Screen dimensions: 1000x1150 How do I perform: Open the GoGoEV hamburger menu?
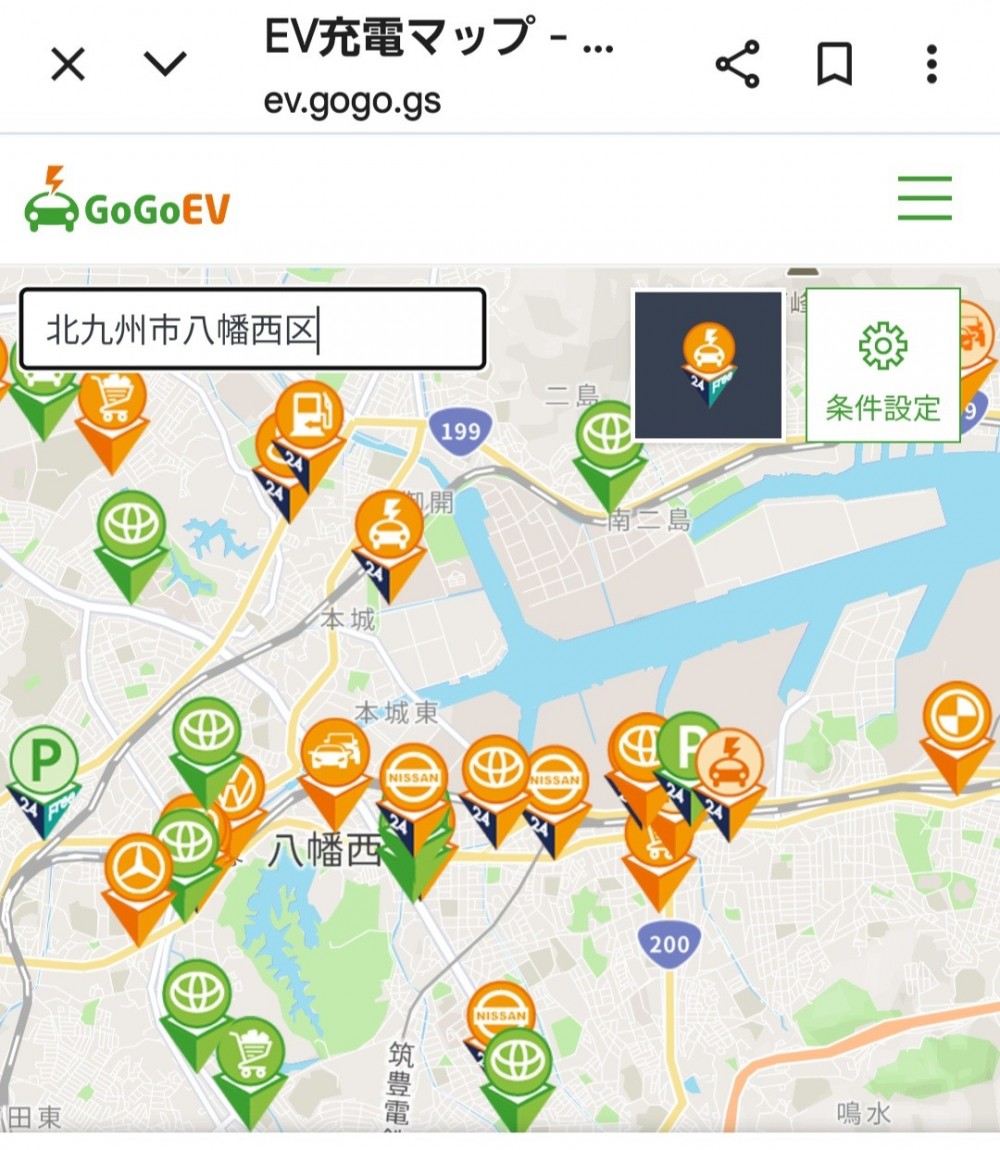(x=925, y=198)
